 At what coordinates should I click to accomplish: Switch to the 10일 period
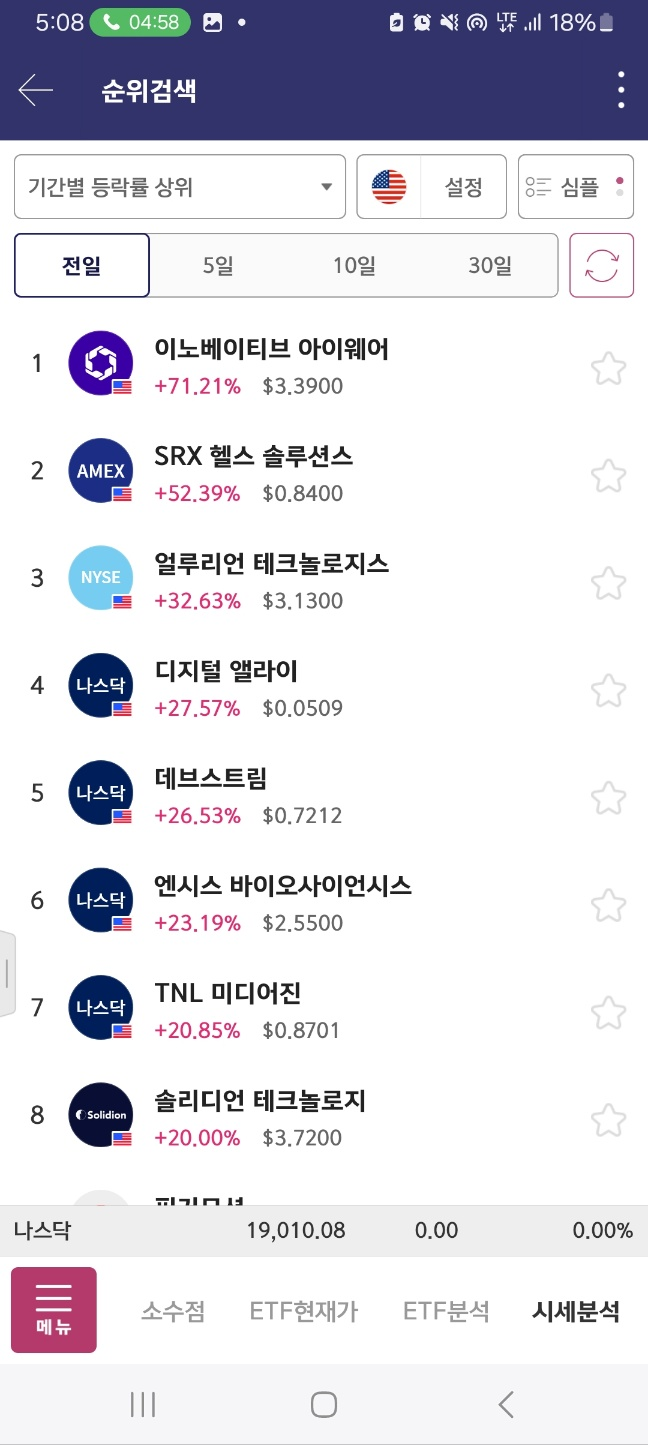point(354,266)
